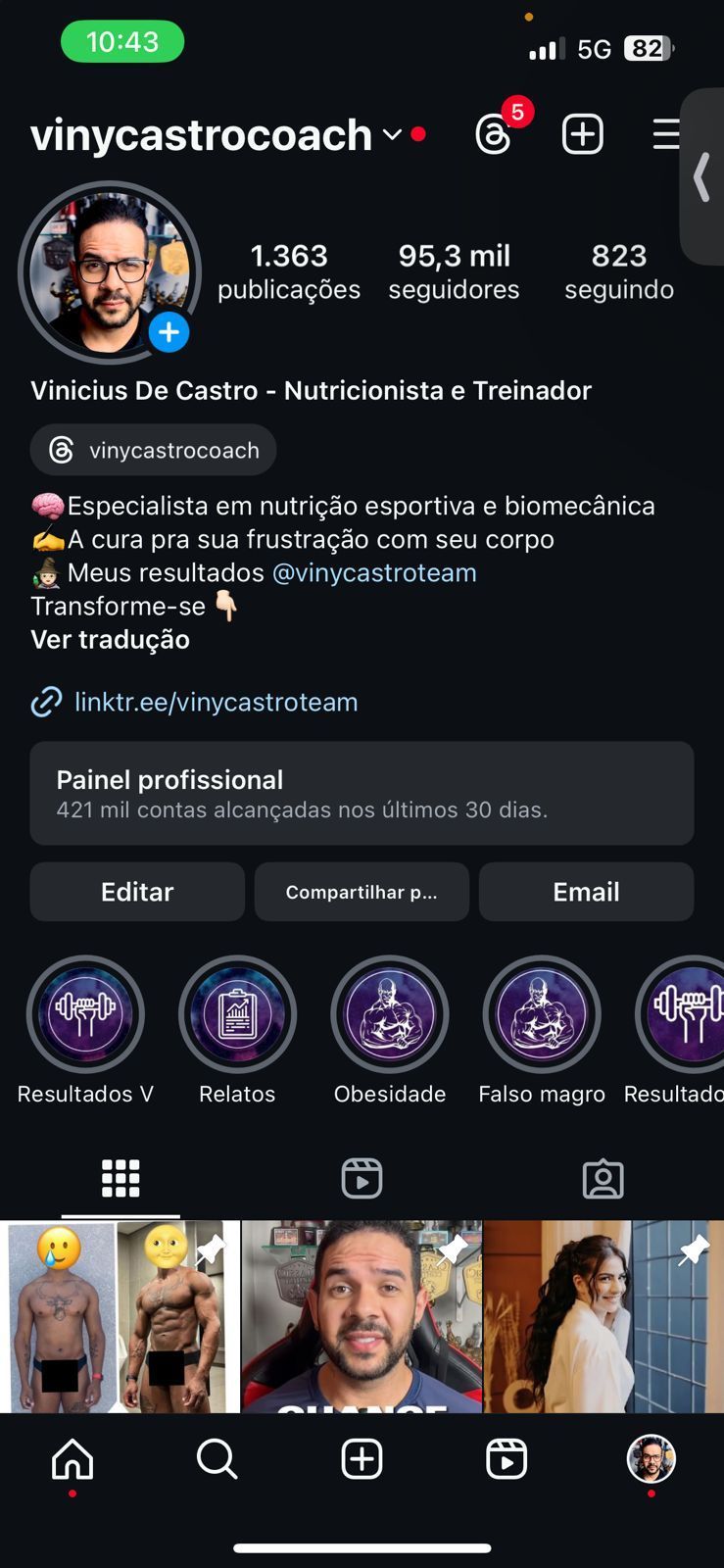Open the Resultados V highlight
This screenshot has width=724, height=1568.
click(85, 1014)
